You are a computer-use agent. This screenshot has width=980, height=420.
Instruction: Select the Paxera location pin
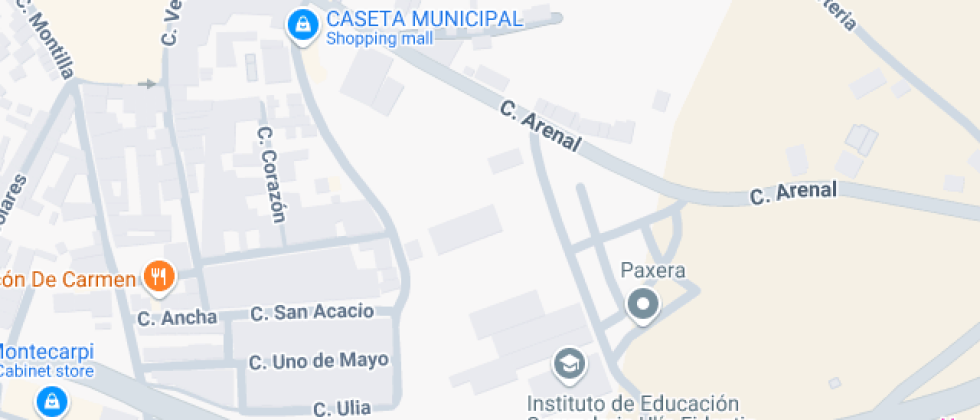pyautogui.click(x=643, y=306)
